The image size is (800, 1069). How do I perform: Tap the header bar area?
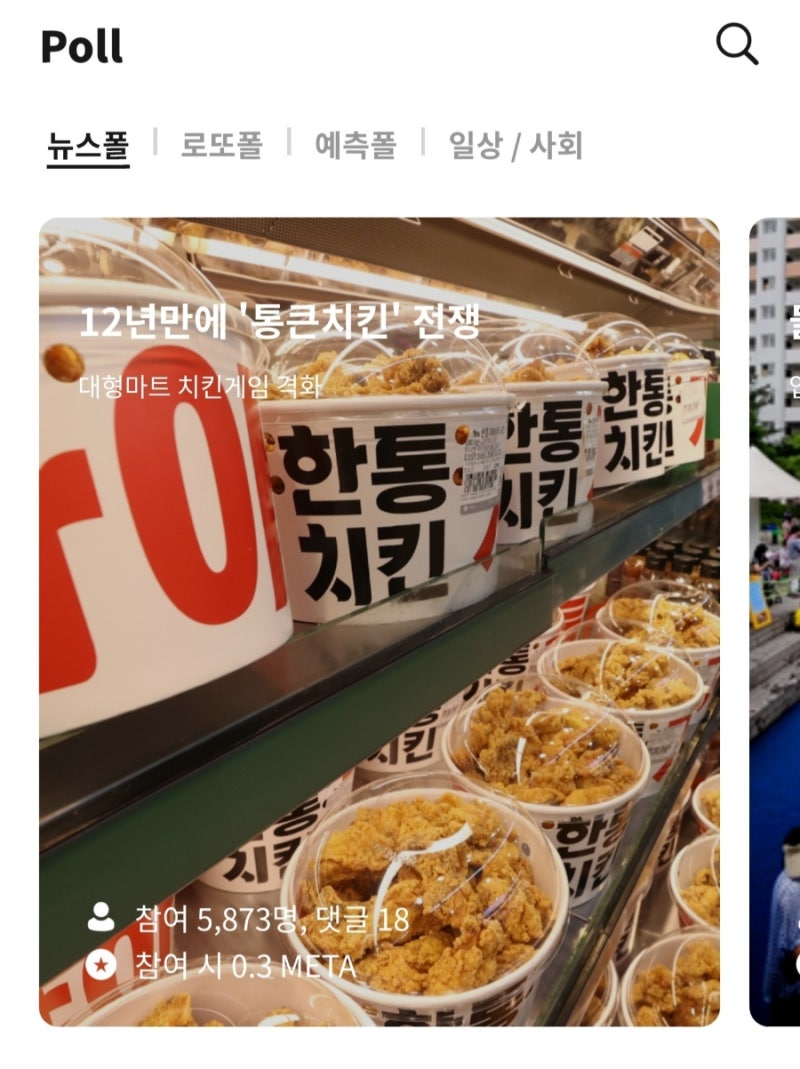pyautogui.click(x=400, y=45)
